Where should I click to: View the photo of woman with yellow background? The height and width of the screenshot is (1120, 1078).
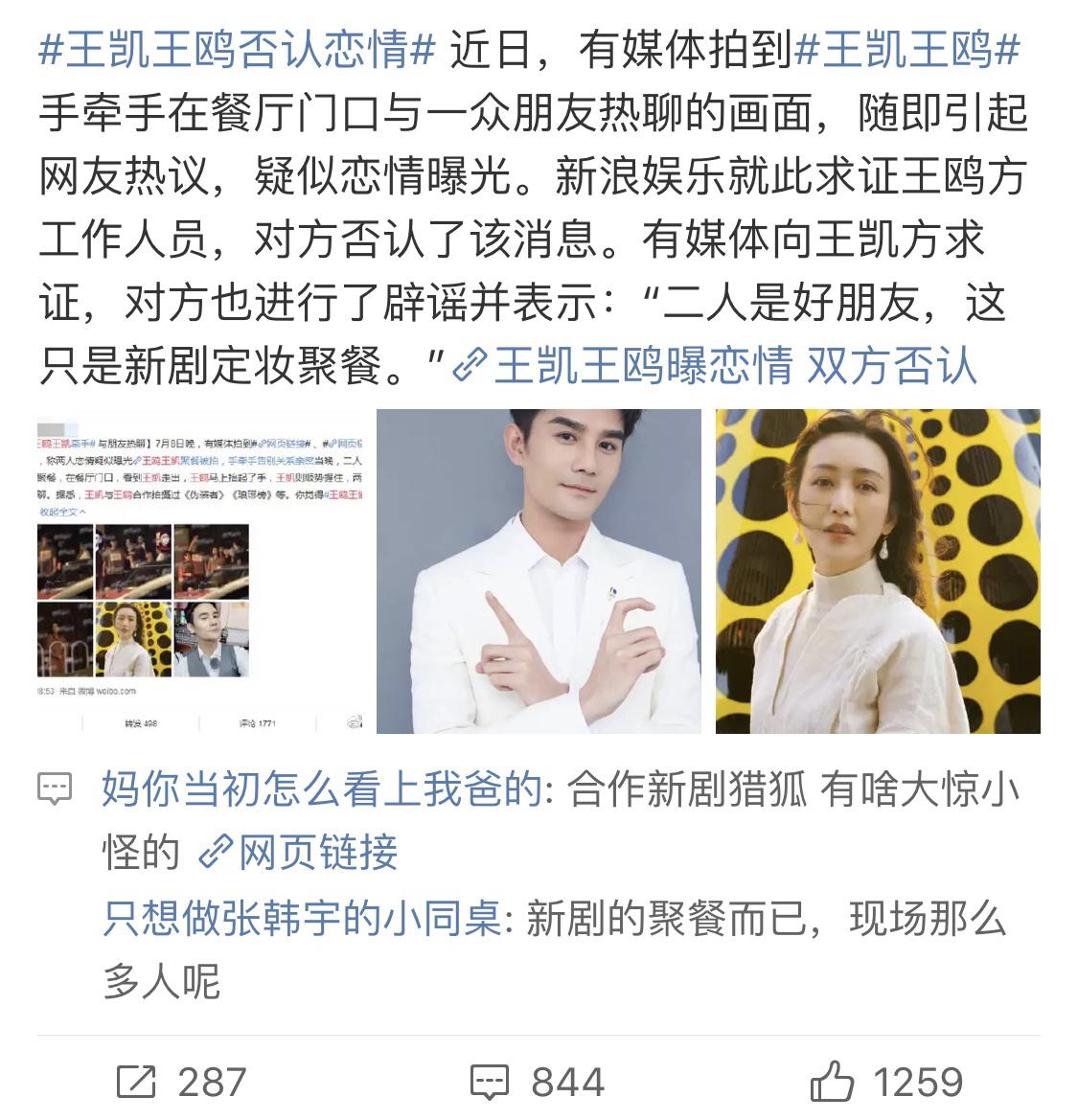[x=877, y=571]
